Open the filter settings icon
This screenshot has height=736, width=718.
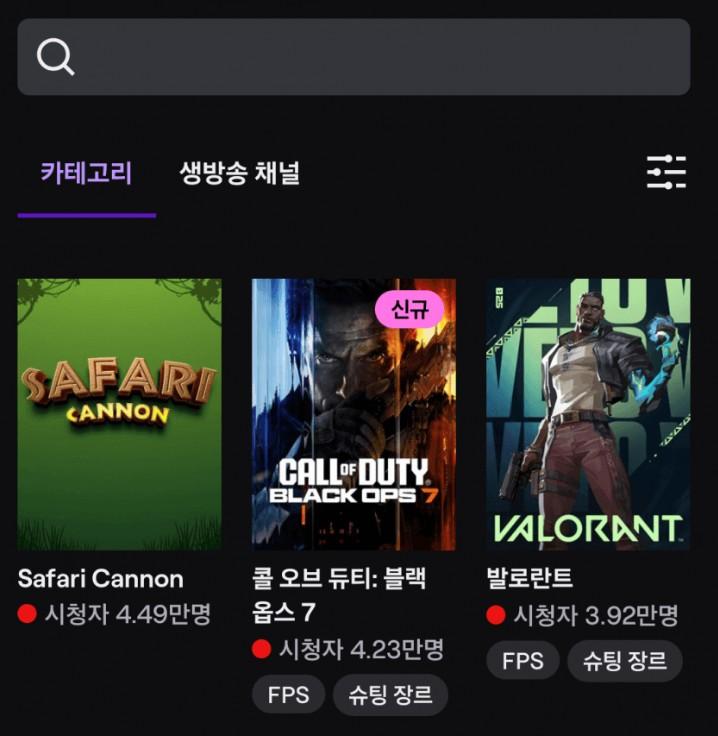pos(666,172)
